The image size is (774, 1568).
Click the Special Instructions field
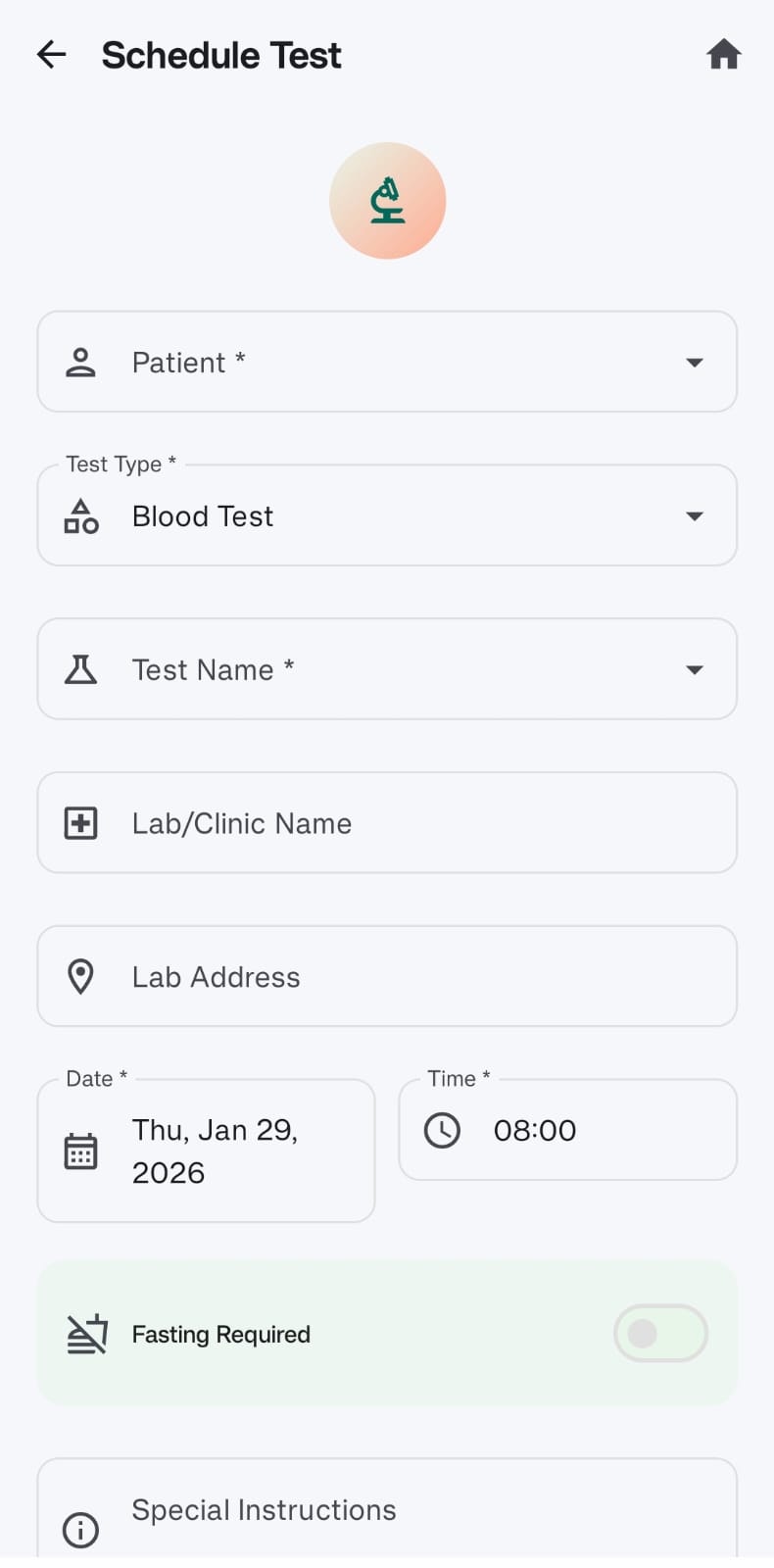(x=387, y=1509)
